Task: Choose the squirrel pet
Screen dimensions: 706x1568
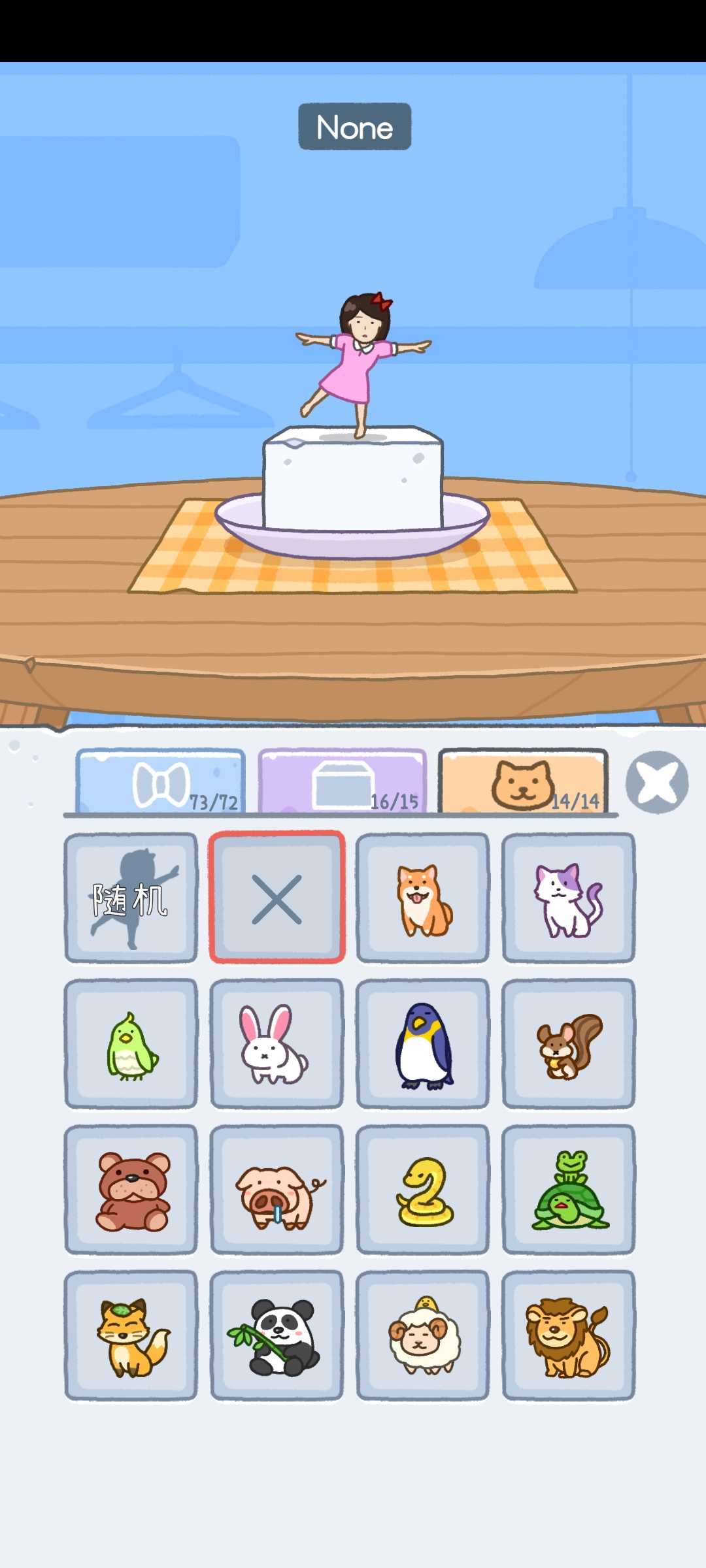Action: pyautogui.click(x=569, y=1043)
